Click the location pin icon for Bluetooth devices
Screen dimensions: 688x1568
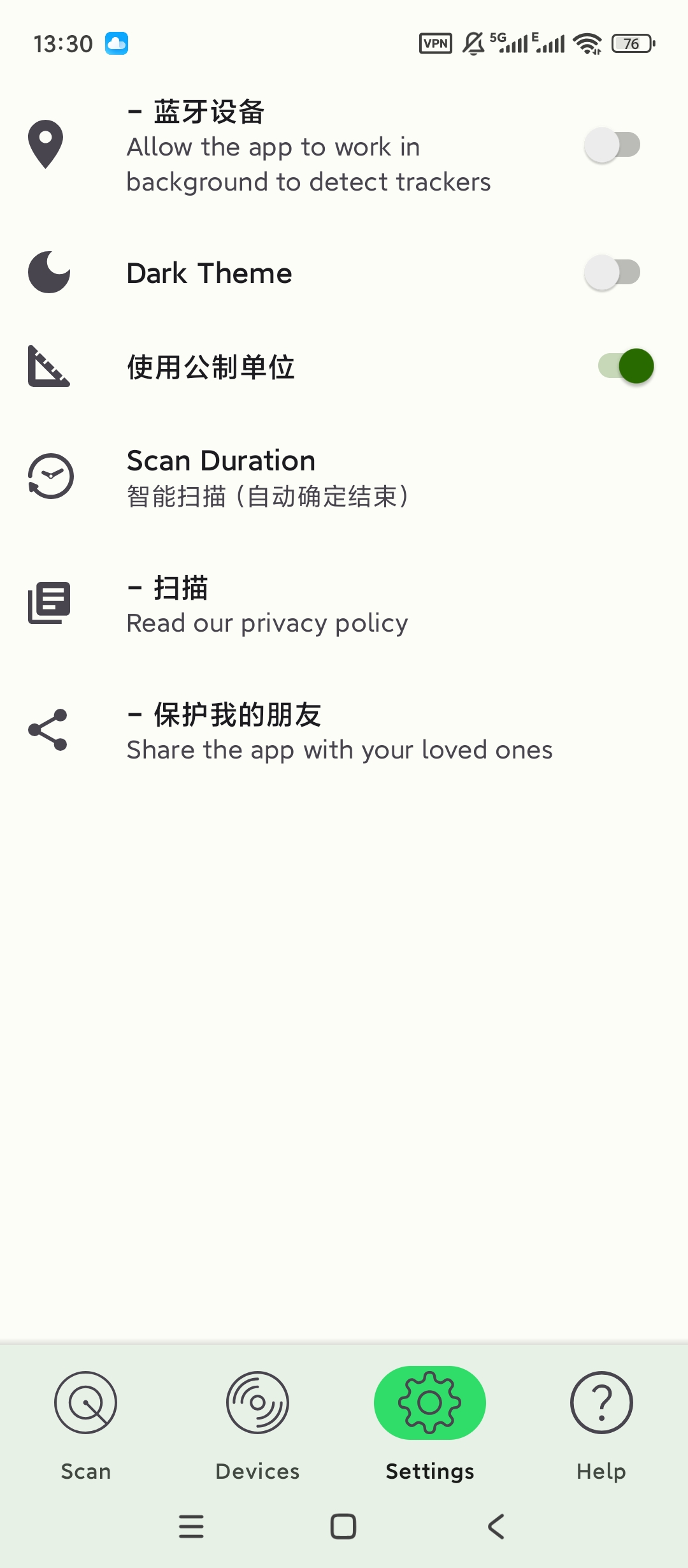48,145
